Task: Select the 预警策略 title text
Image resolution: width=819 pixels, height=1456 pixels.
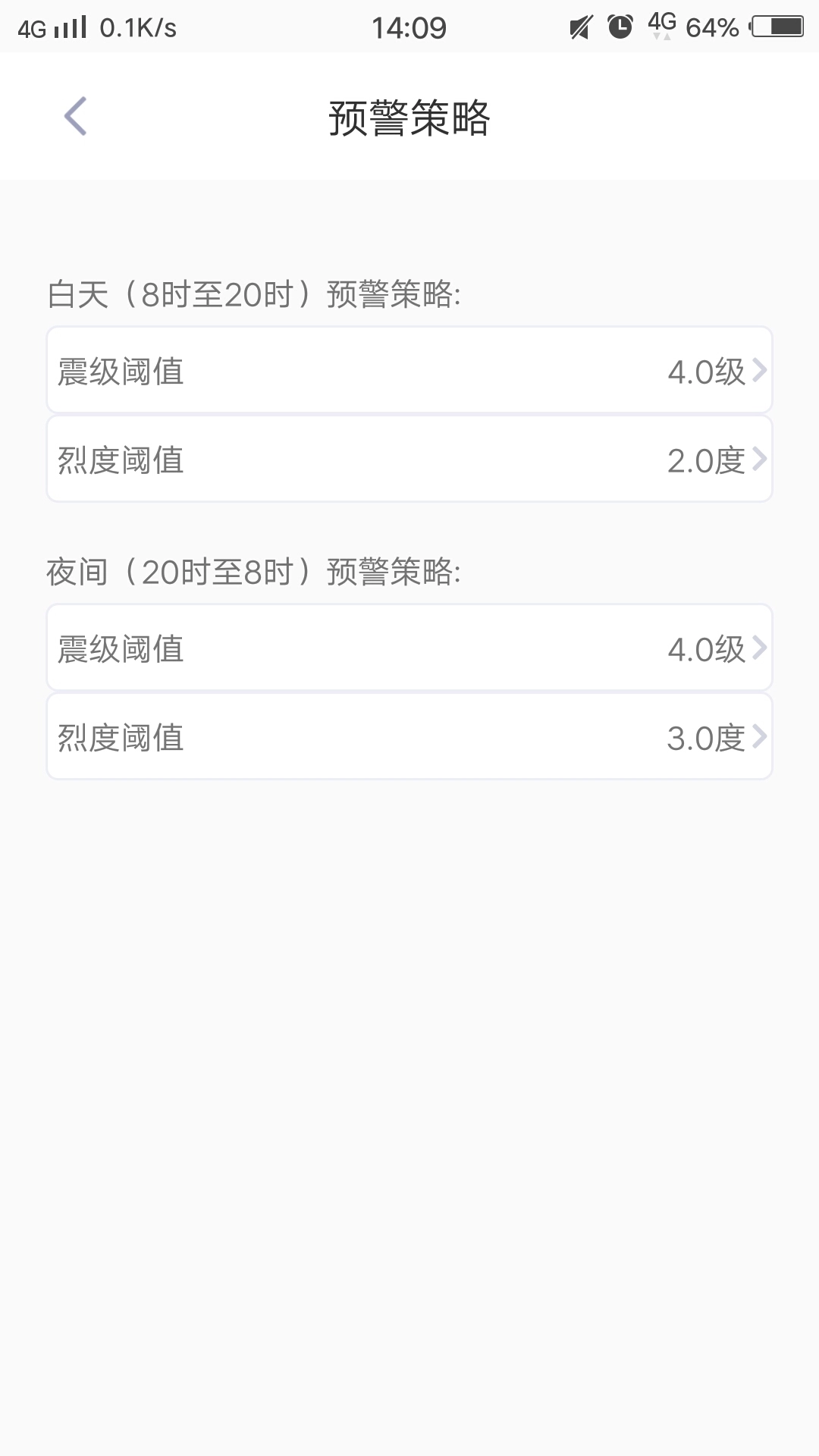Action: (x=409, y=118)
